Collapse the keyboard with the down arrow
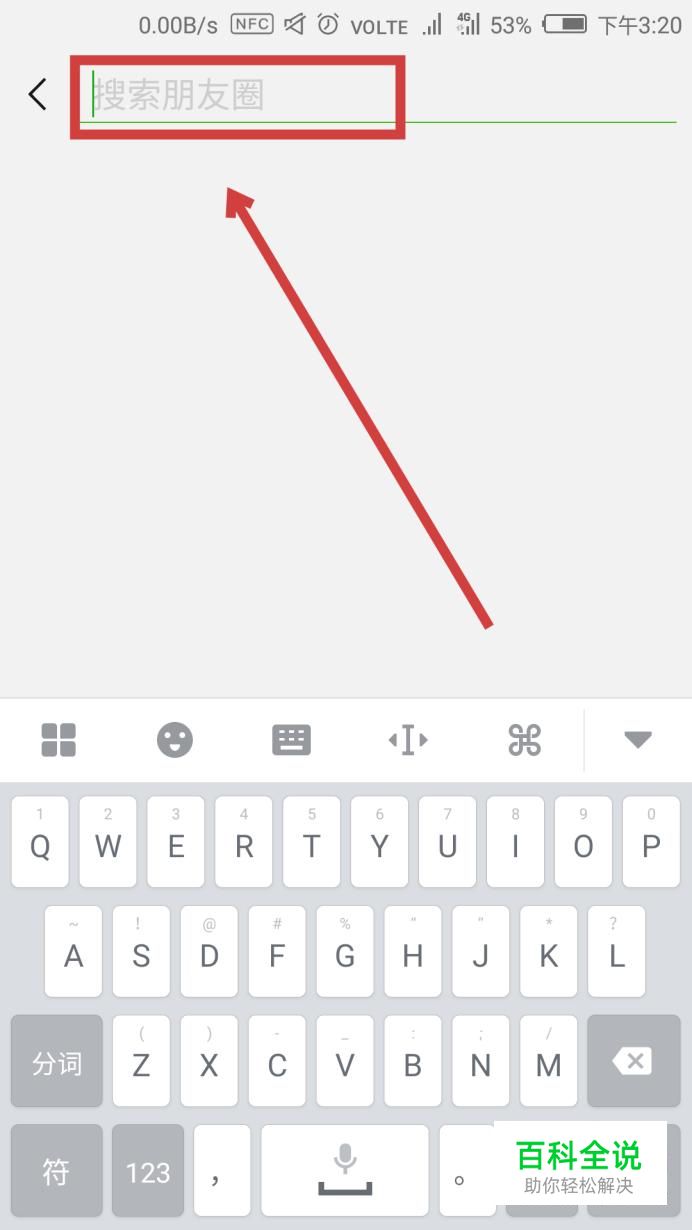 (x=637, y=740)
